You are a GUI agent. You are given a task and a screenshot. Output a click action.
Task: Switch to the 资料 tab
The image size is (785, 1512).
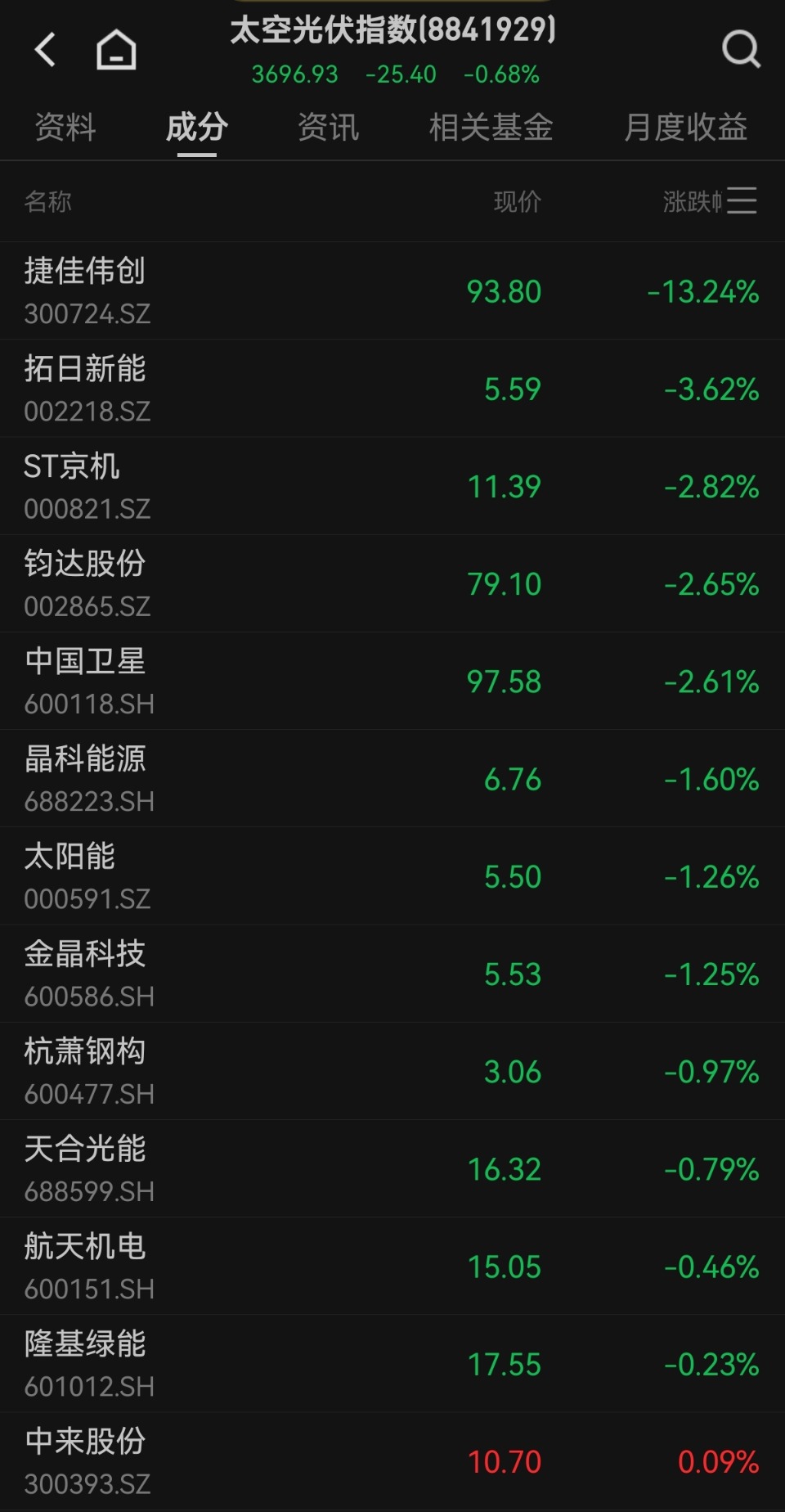tap(65, 128)
